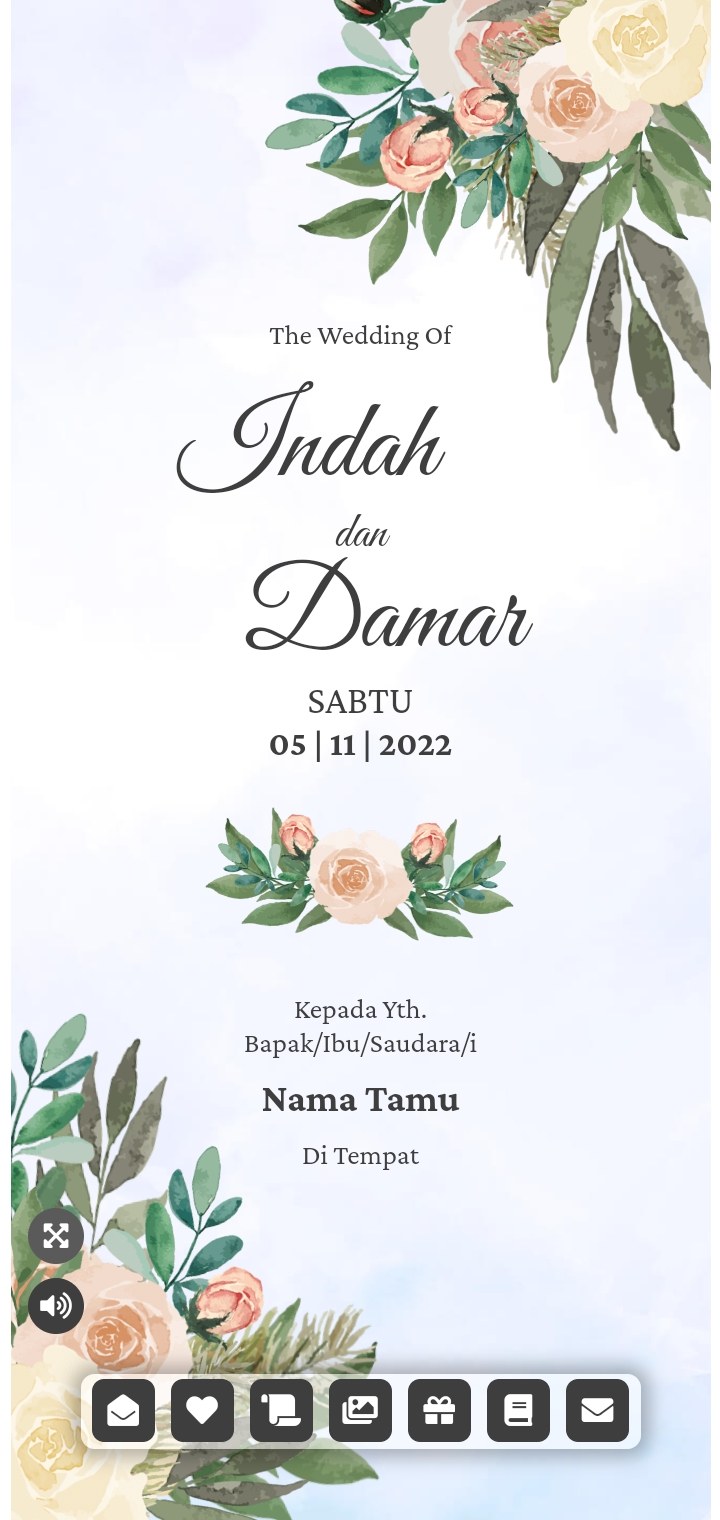This screenshot has height=1520, width=720.
Task: Go to the message section via the closed-envelope icon
Action: tap(597, 1411)
